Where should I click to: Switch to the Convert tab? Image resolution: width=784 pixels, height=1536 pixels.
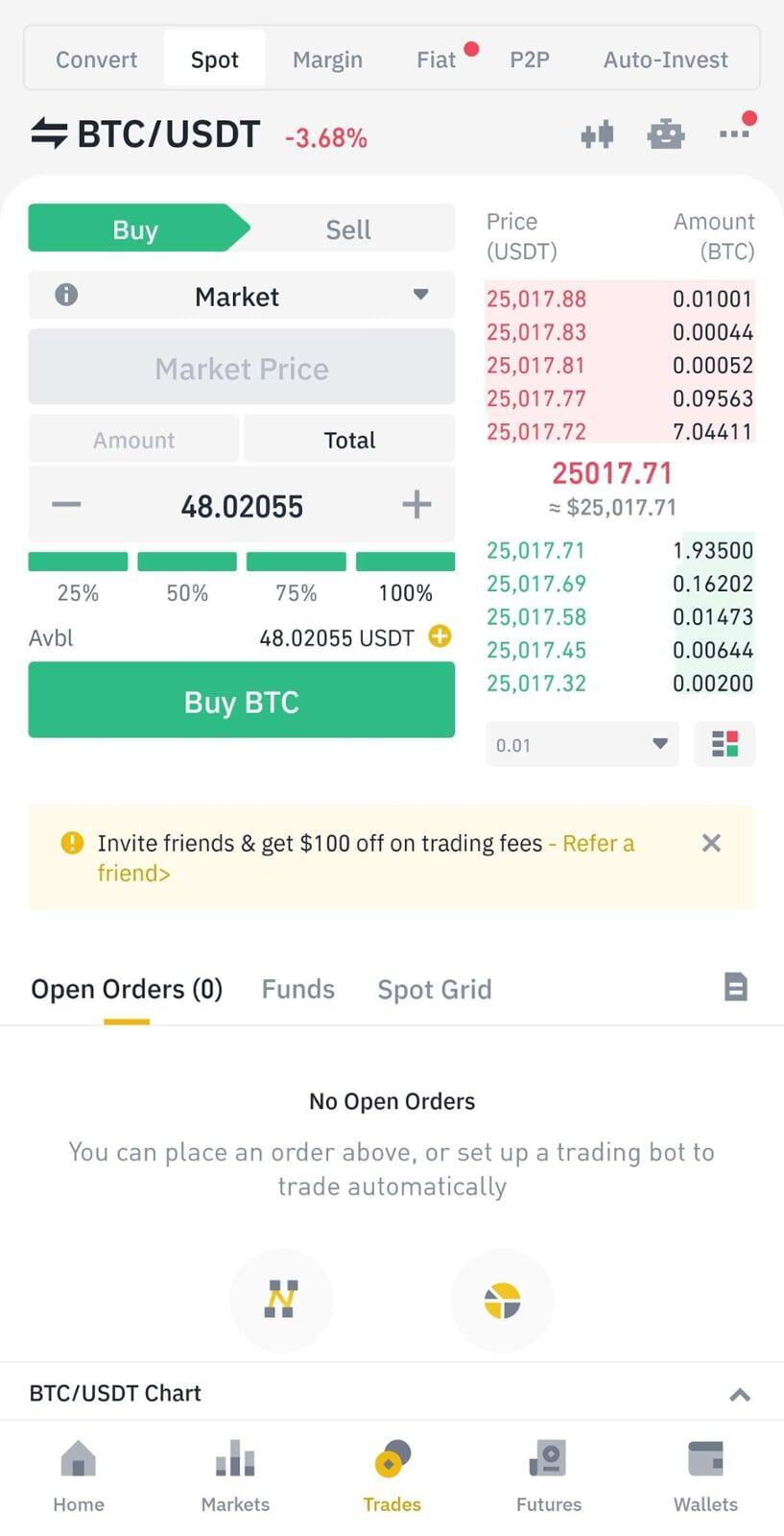click(x=96, y=60)
